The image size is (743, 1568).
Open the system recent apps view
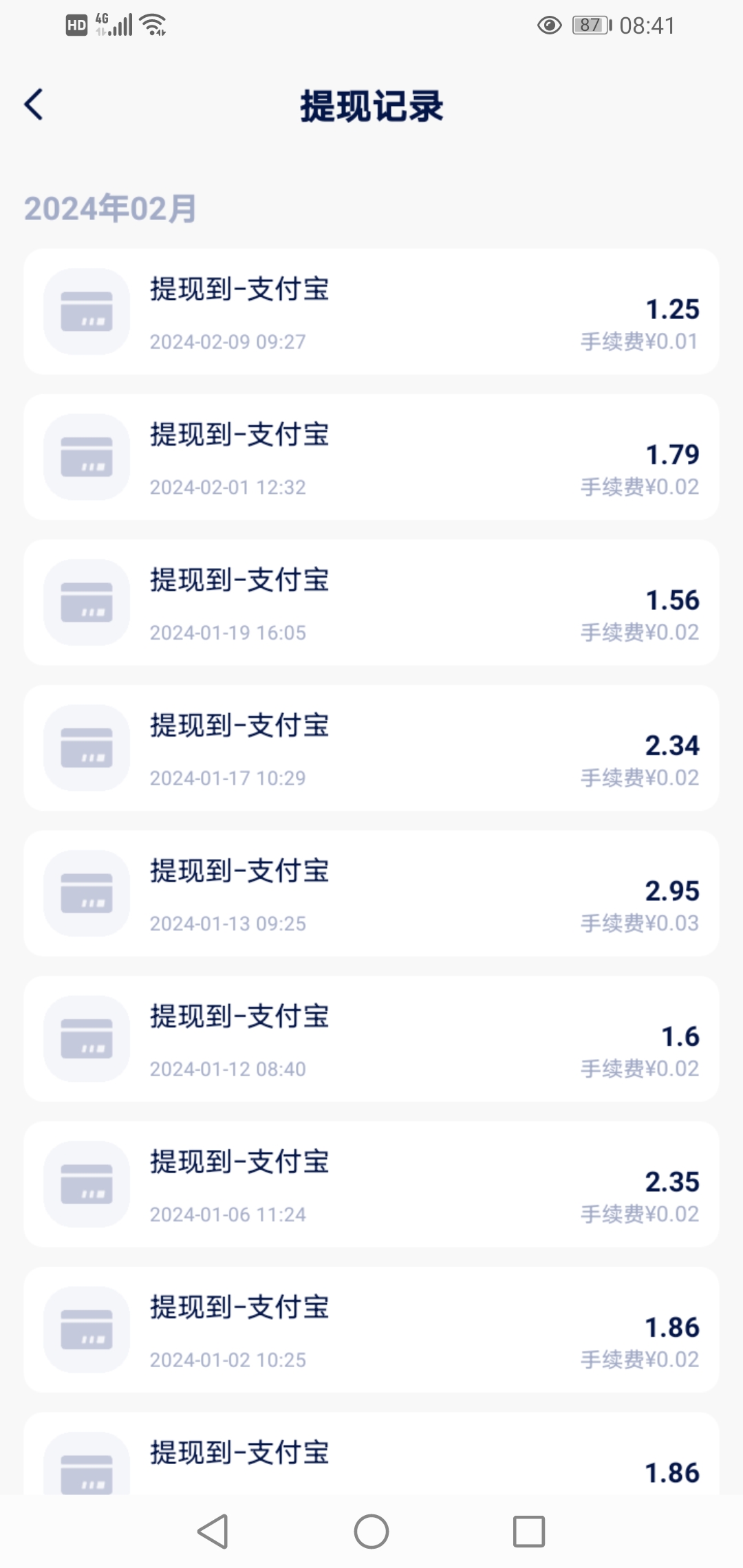point(529,1532)
